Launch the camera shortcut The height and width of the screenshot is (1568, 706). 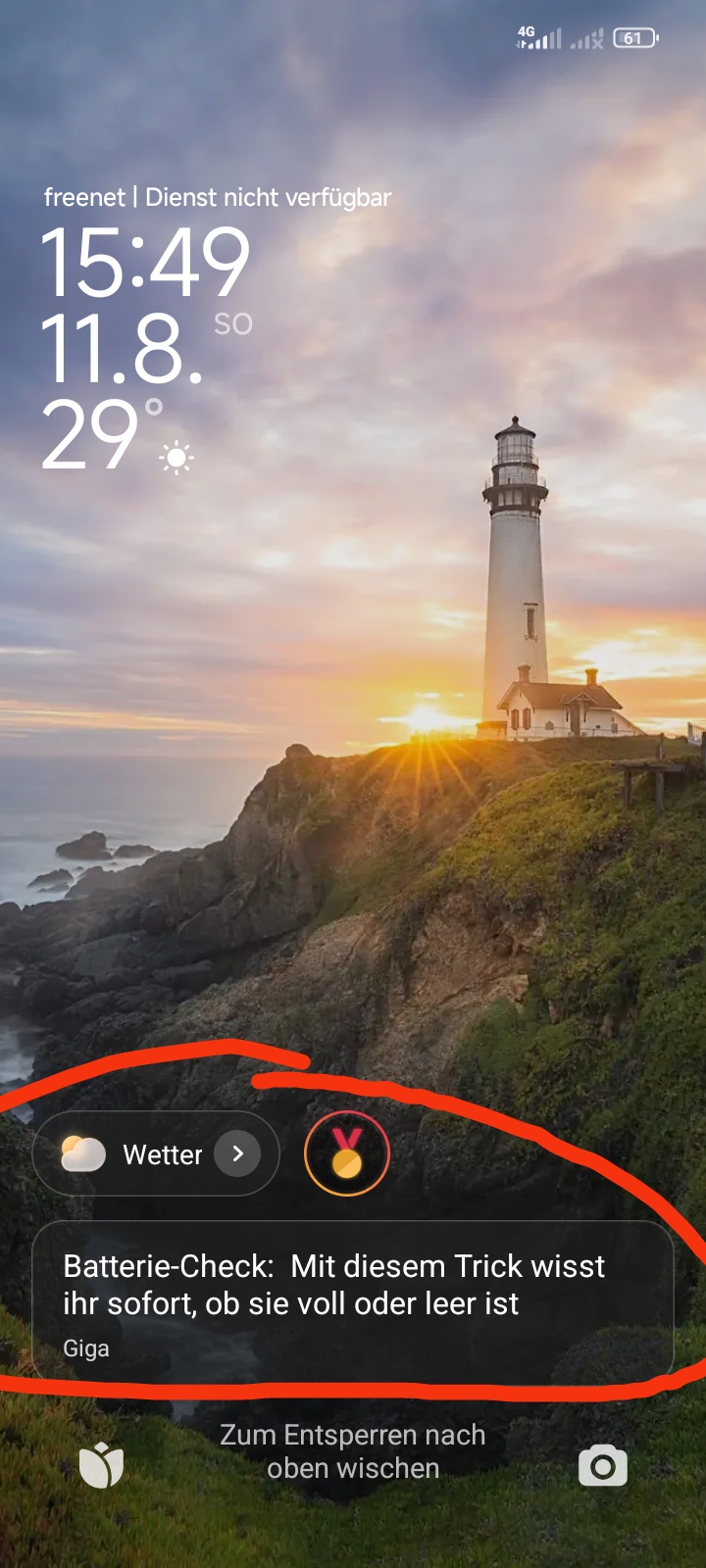point(602,1466)
